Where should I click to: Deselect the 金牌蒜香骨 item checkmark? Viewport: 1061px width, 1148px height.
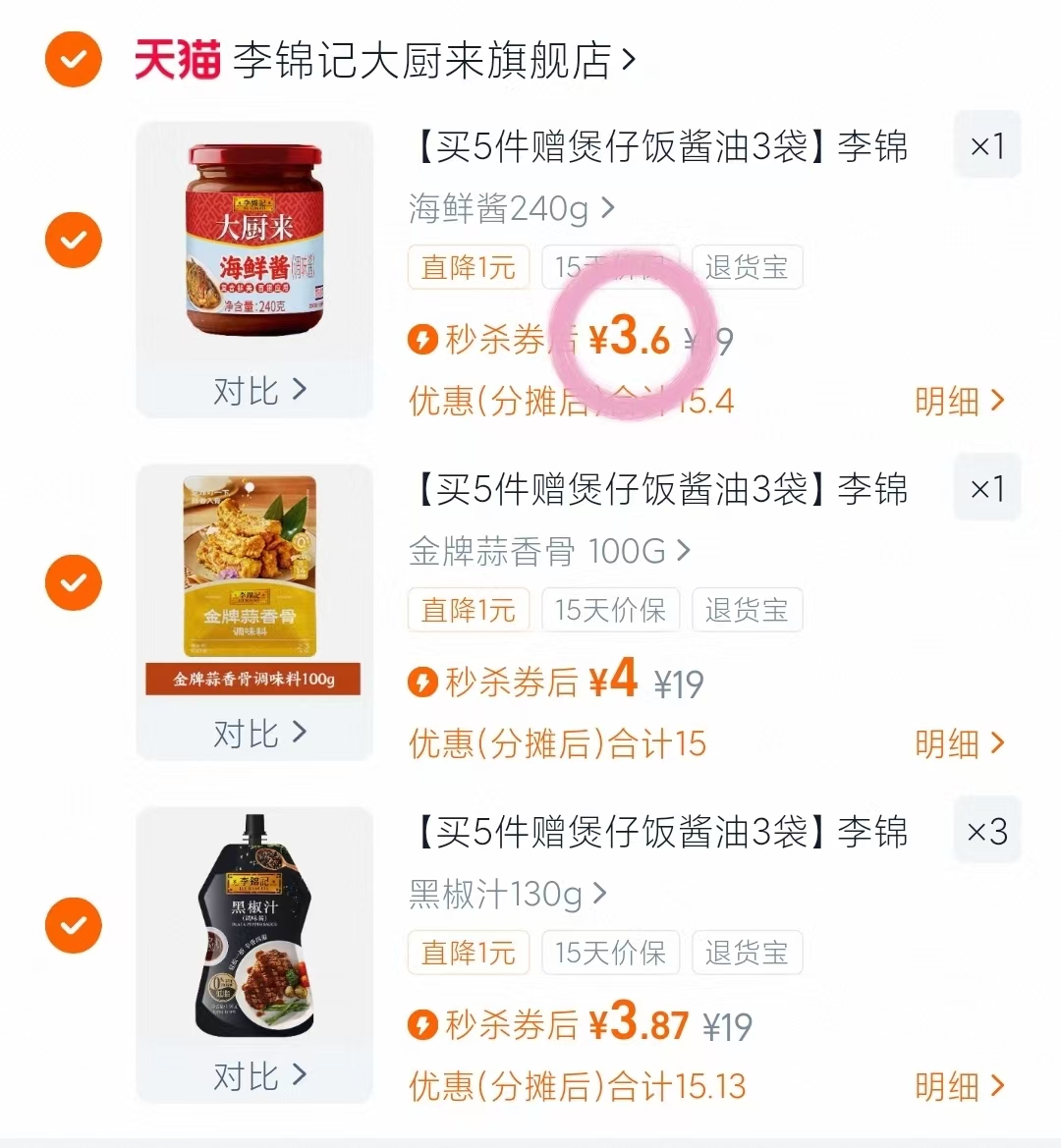[x=73, y=582]
